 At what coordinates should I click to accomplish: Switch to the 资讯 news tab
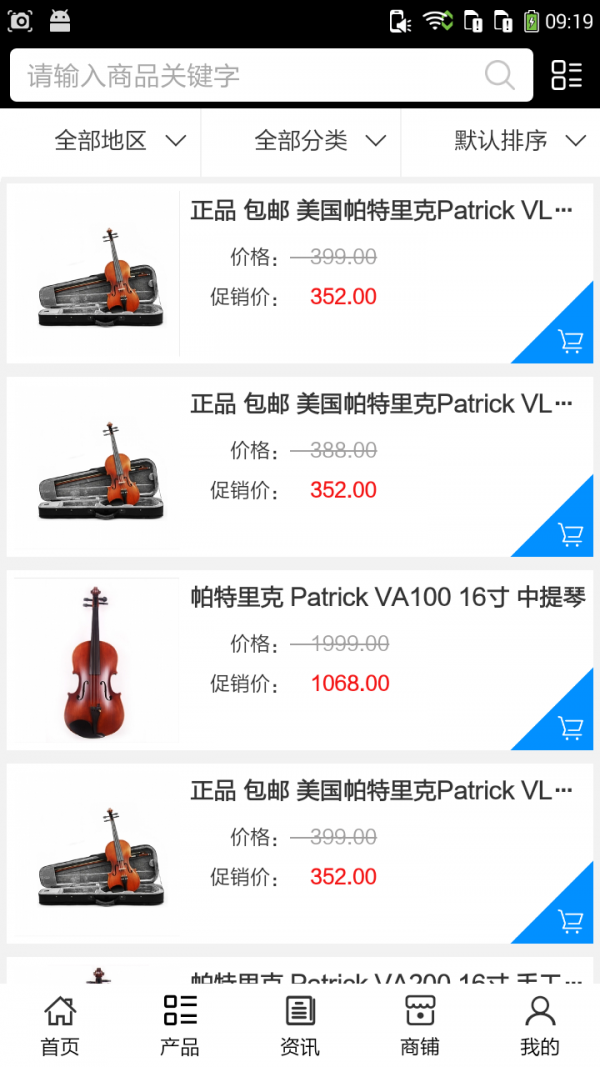(300, 1025)
